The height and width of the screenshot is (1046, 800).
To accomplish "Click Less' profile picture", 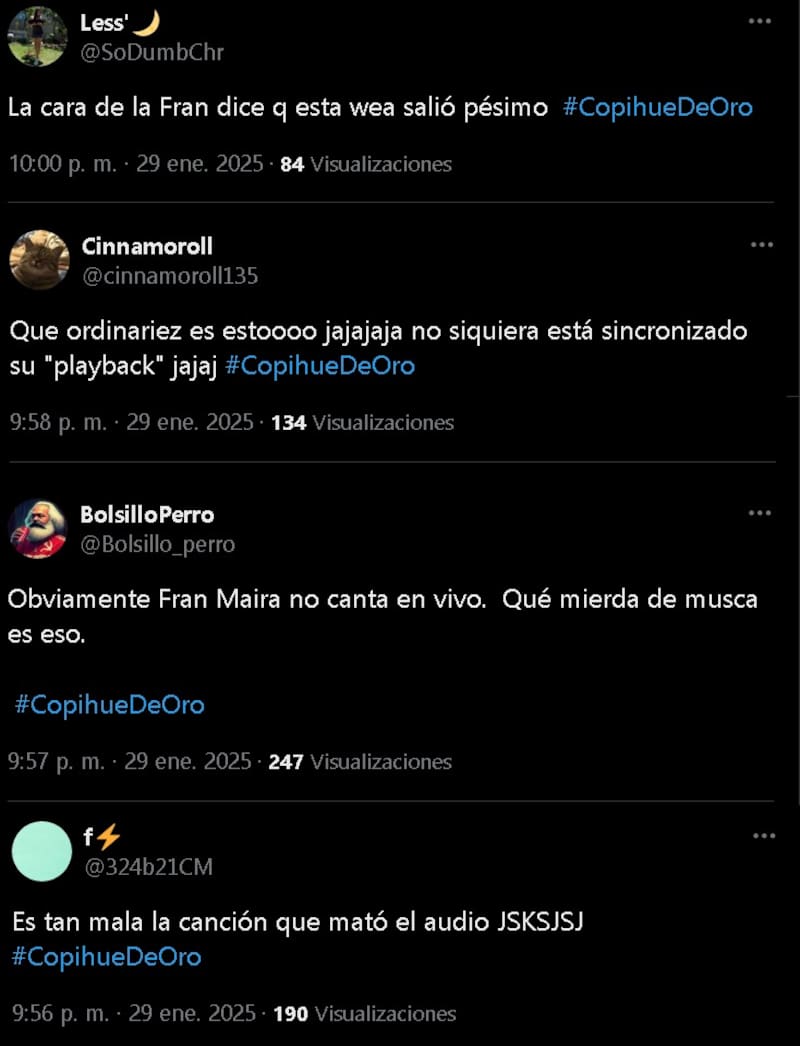I will click(38, 37).
